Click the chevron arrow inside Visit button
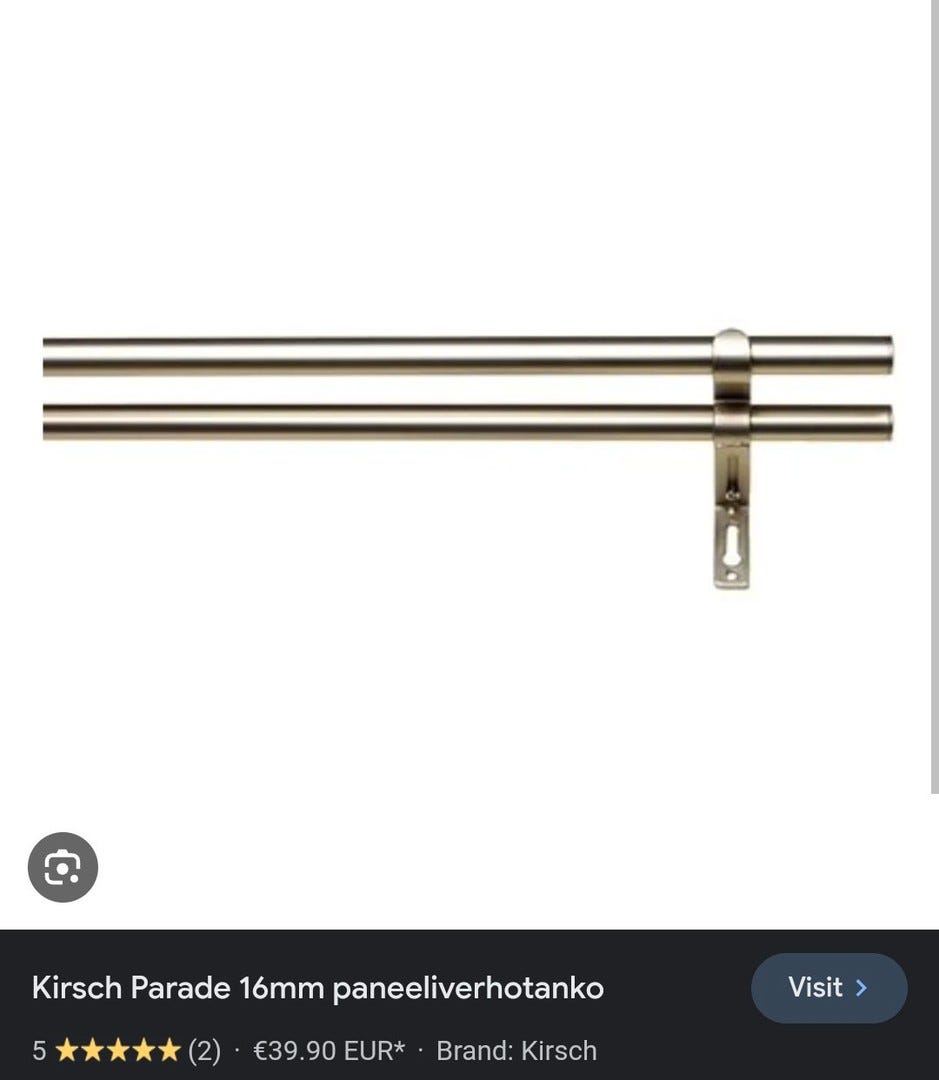This screenshot has width=939, height=1080. [863, 988]
